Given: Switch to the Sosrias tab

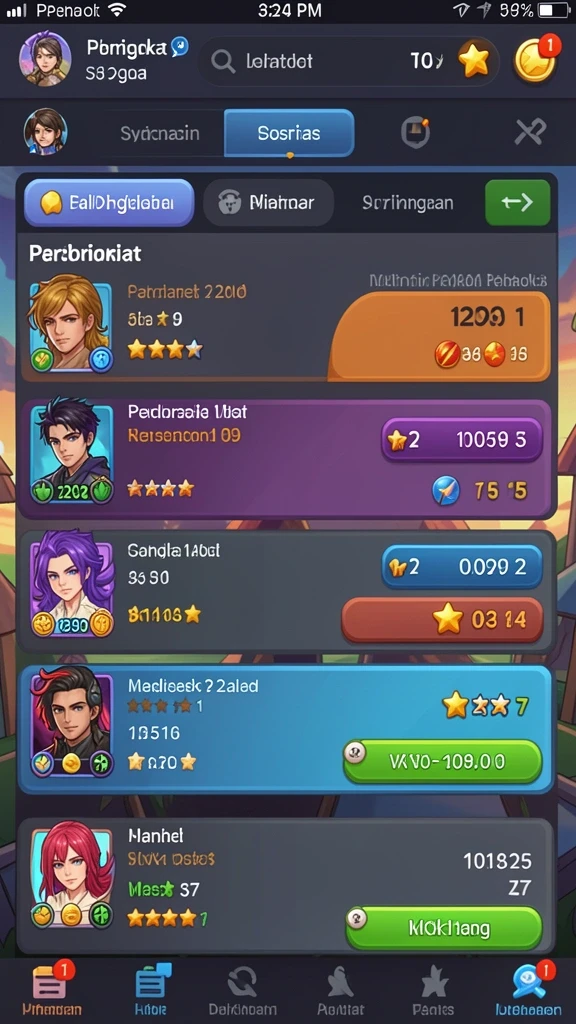Looking at the screenshot, I should click(289, 133).
